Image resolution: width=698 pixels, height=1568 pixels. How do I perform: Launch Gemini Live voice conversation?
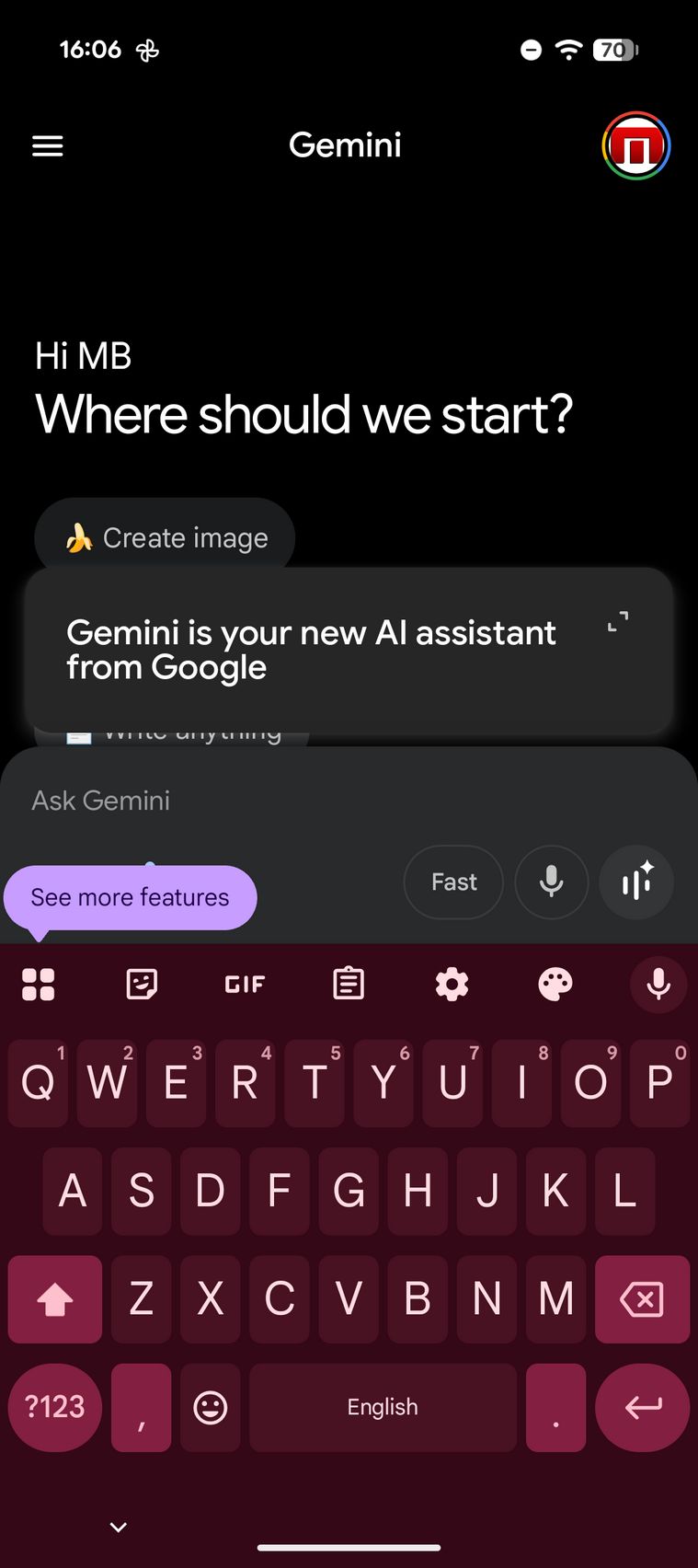[636, 882]
